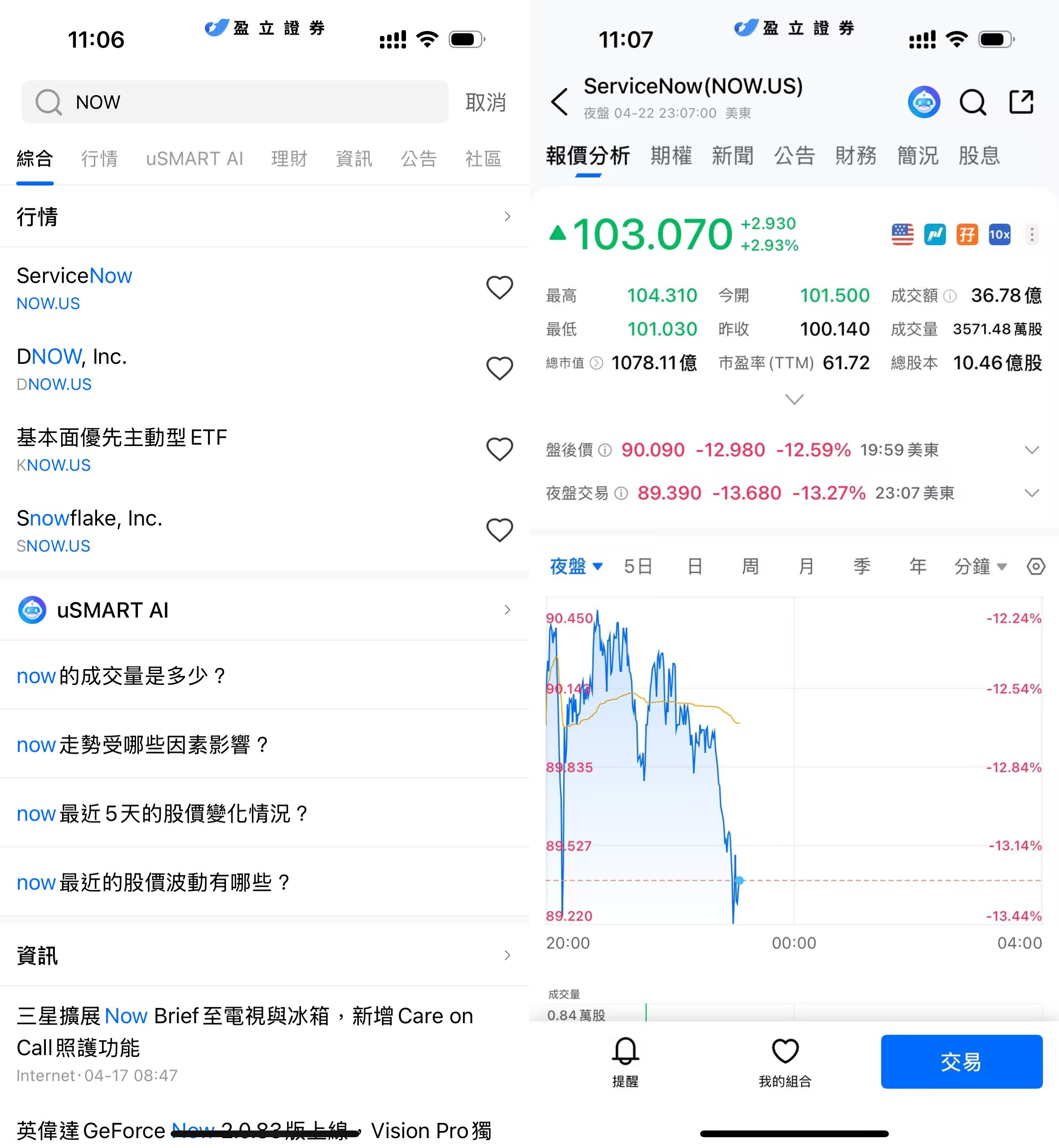Screen dimensions: 1059x1148
Task: Tap the blue 交易 trade button
Action: (961, 1061)
